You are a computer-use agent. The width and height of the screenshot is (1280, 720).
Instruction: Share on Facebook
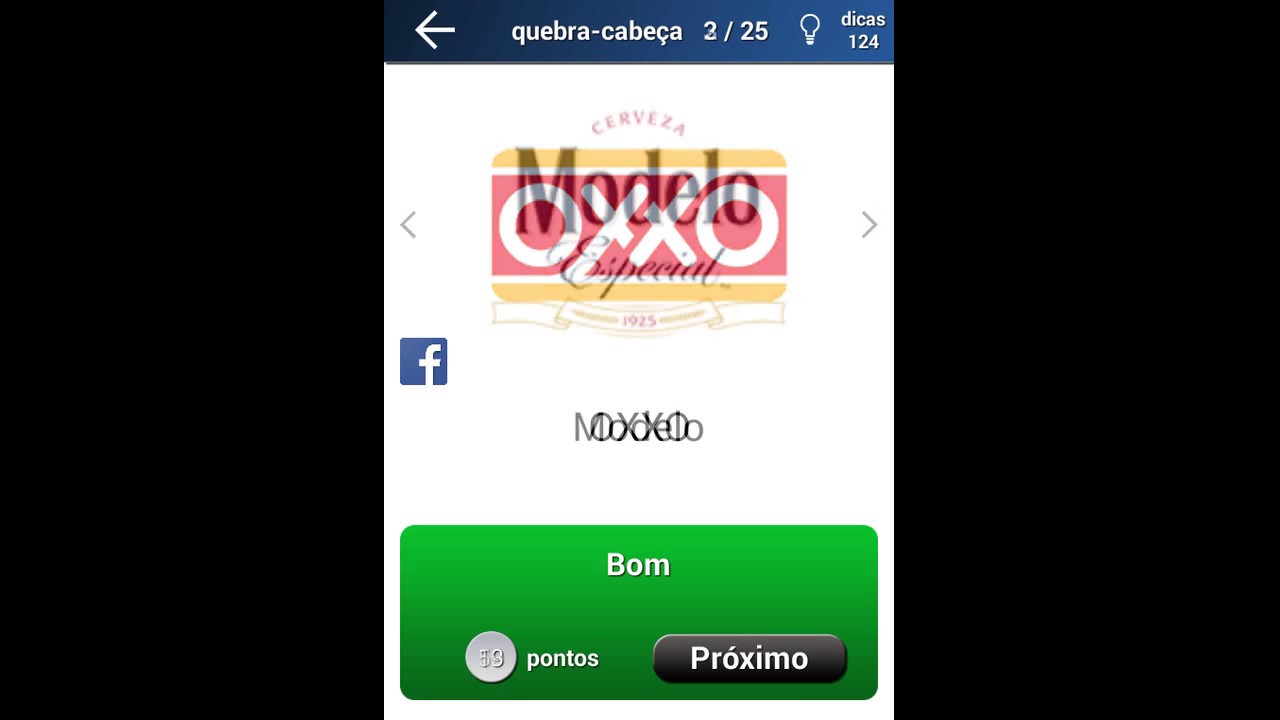pyautogui.click(x=423, y=361)
